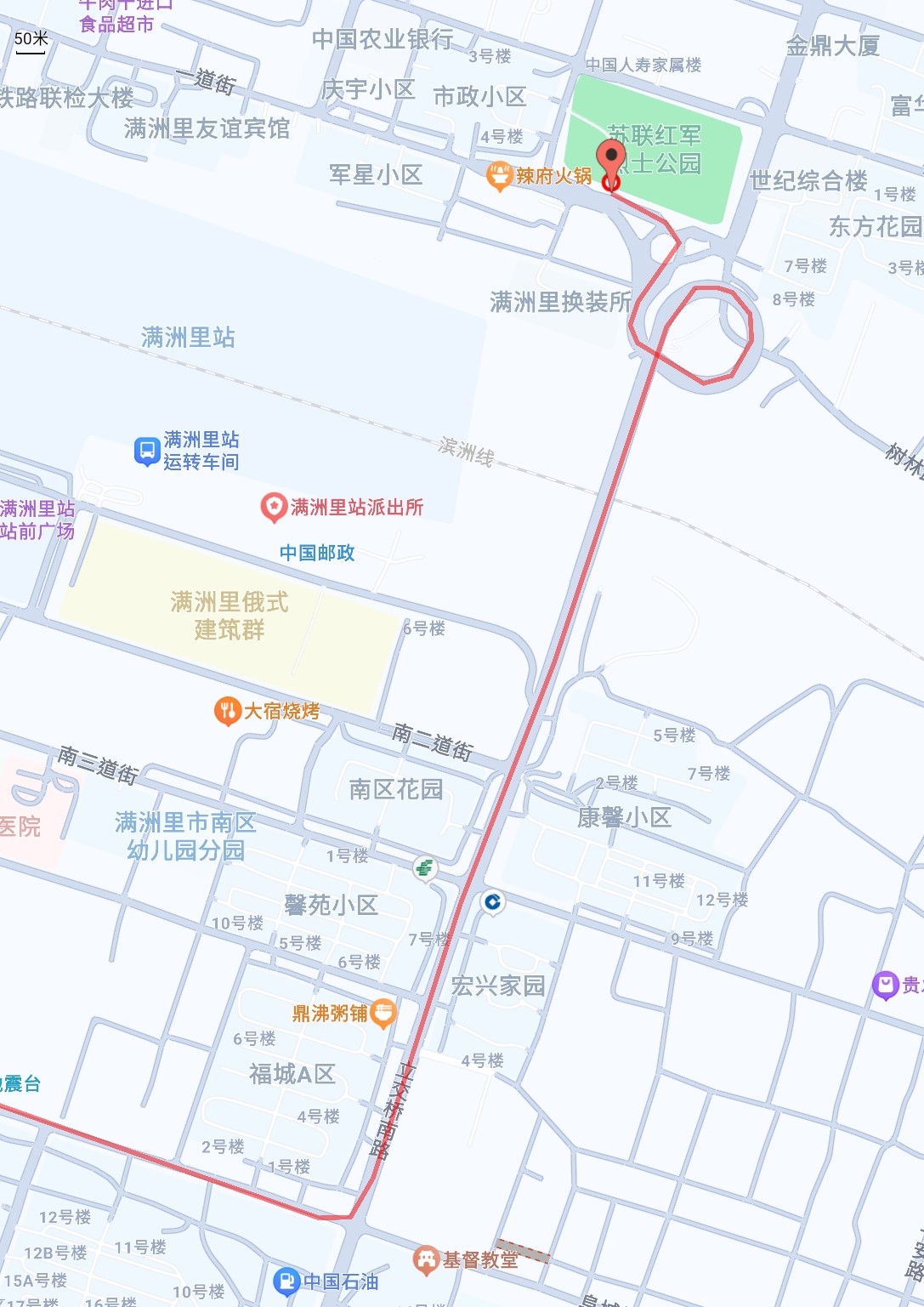Select the 满洲里站运转车间 bus marker
This screenshot has height=1307, width=924.
click(147, 452)
